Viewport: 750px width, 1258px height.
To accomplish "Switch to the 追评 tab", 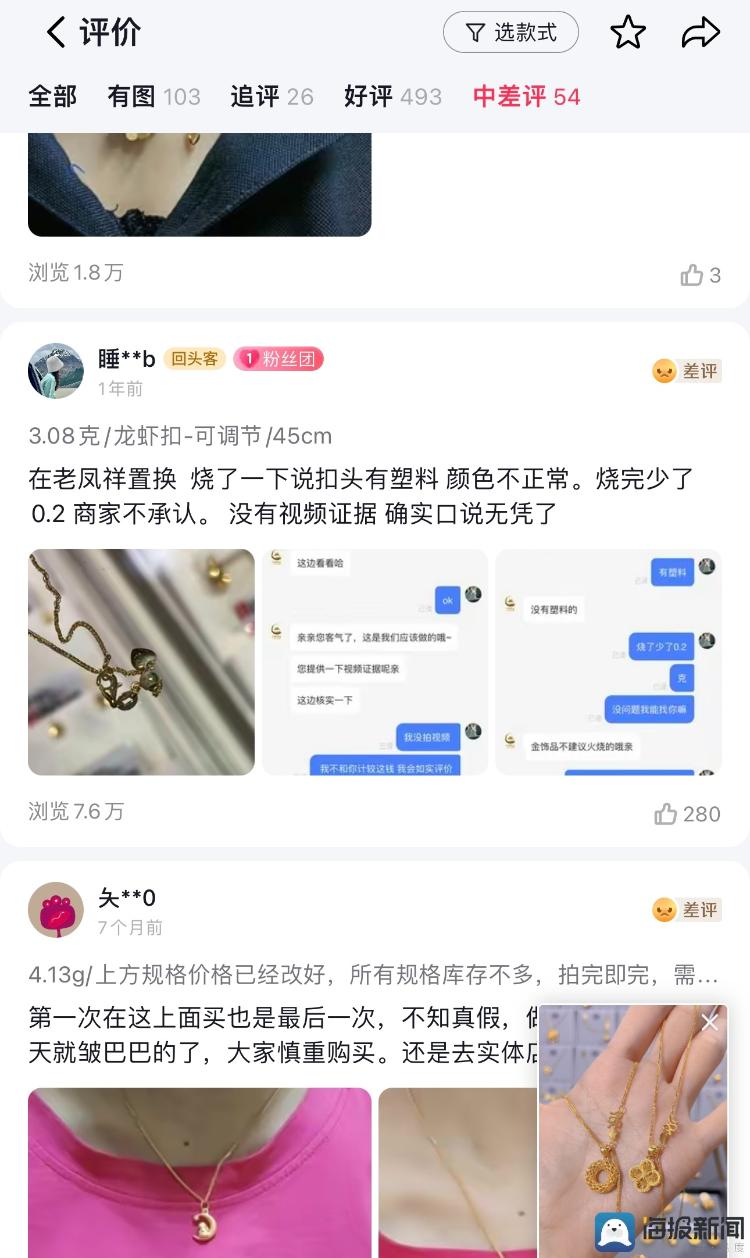I will click(271, 96).
